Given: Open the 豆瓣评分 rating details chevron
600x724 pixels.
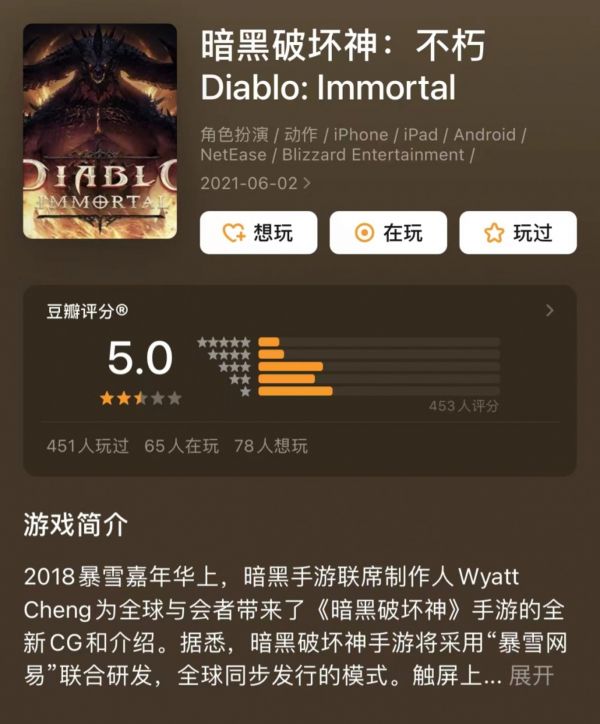Looking at the screenshot, I should point(549,311).
